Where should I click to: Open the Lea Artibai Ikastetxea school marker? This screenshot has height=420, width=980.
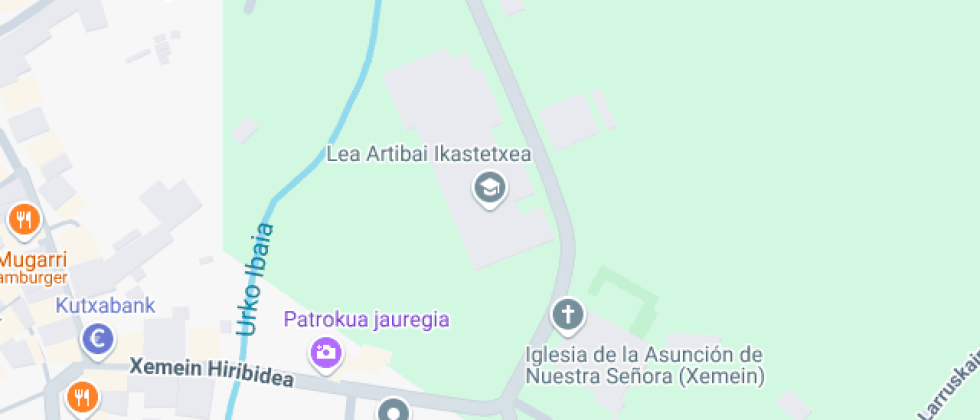pyautogui.click(x=489, y=187)
